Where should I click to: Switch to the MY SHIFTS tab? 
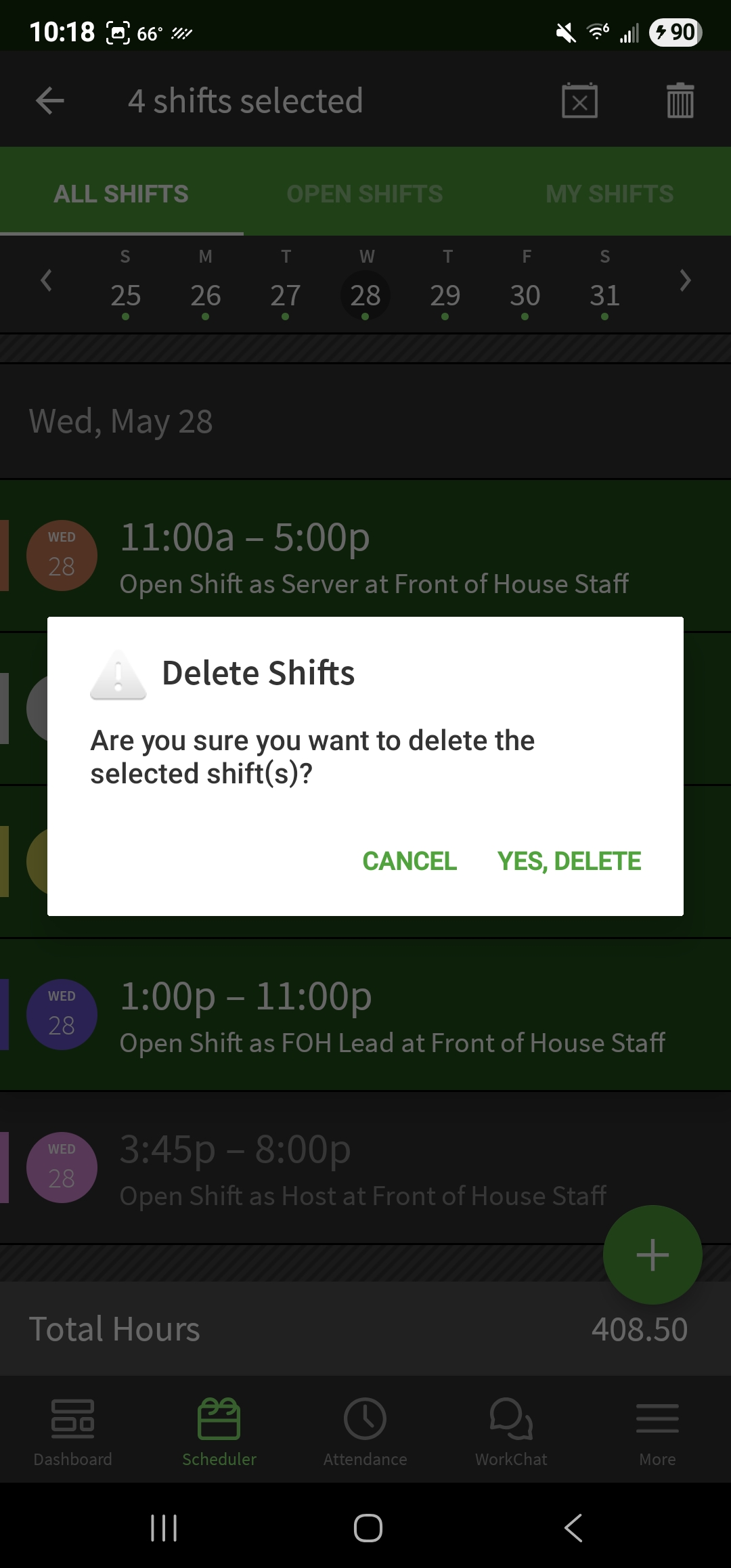608,193
